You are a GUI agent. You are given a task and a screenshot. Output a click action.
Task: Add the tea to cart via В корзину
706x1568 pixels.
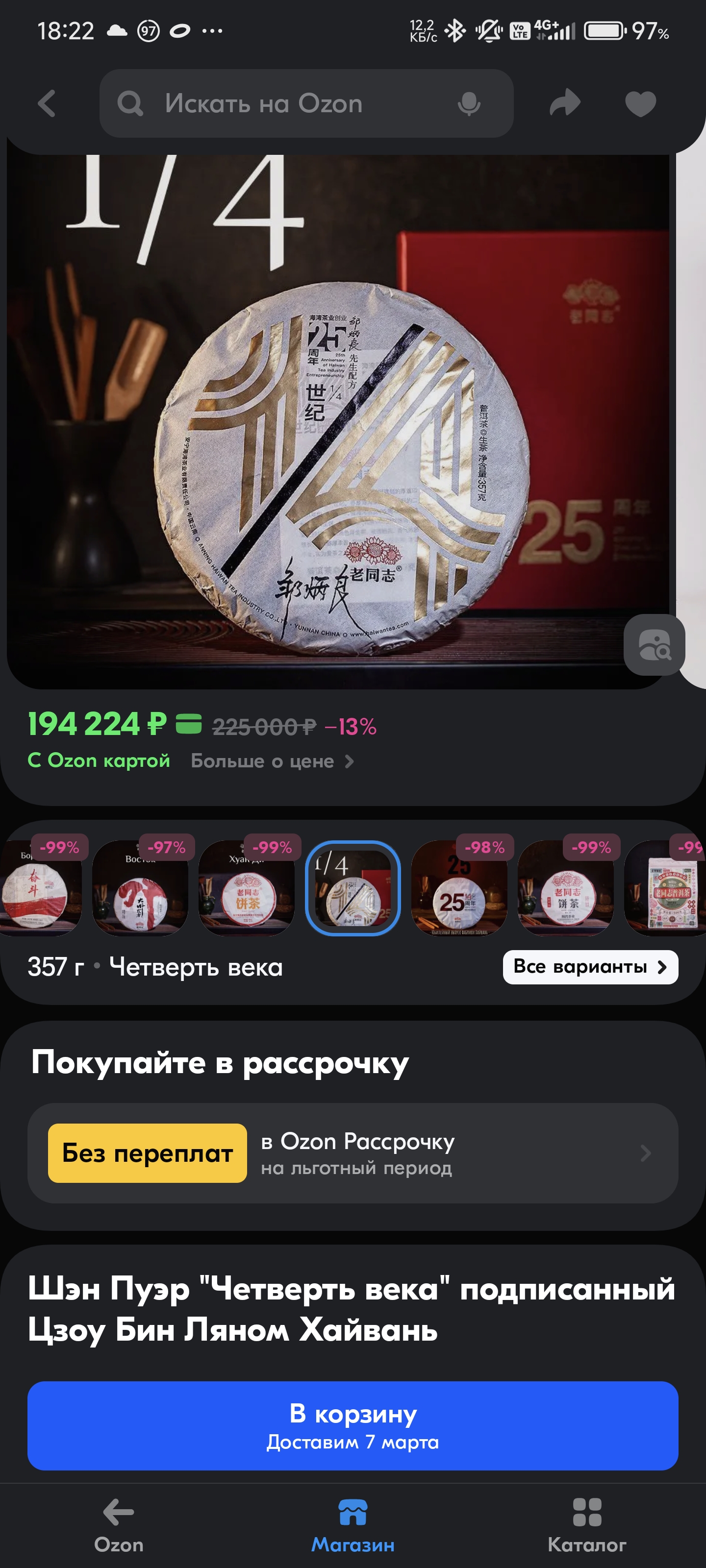[353, 1425]
